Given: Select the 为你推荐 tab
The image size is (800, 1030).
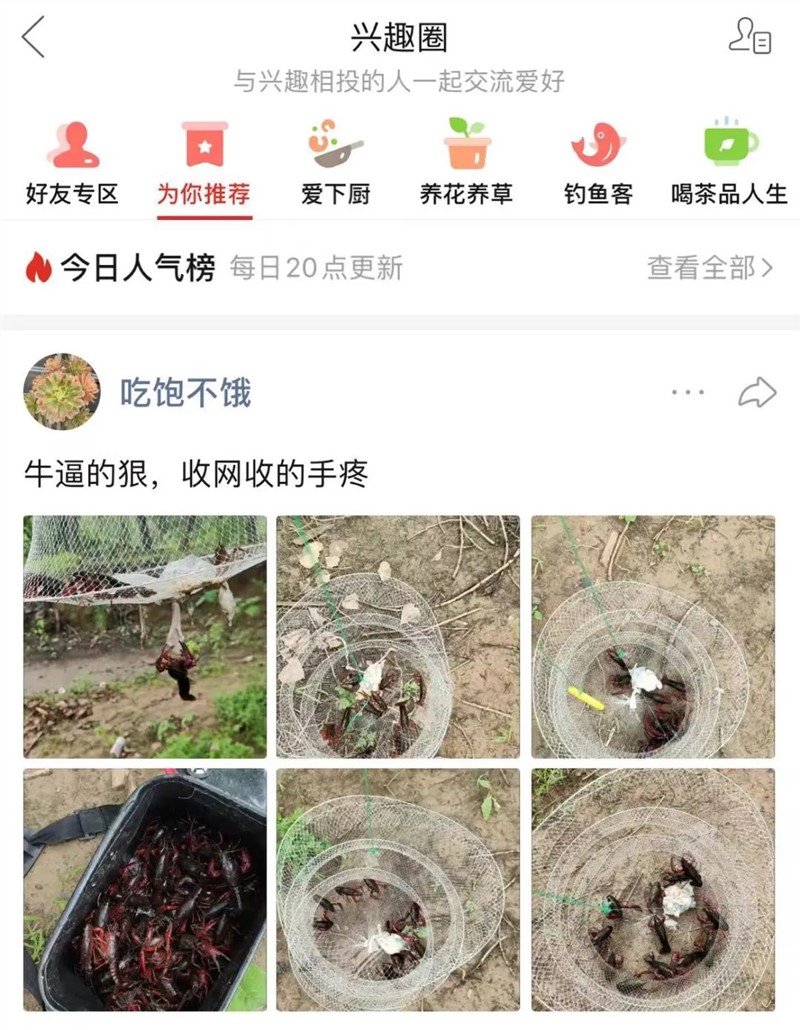Looking at the screenshot, I should [203, 164].
